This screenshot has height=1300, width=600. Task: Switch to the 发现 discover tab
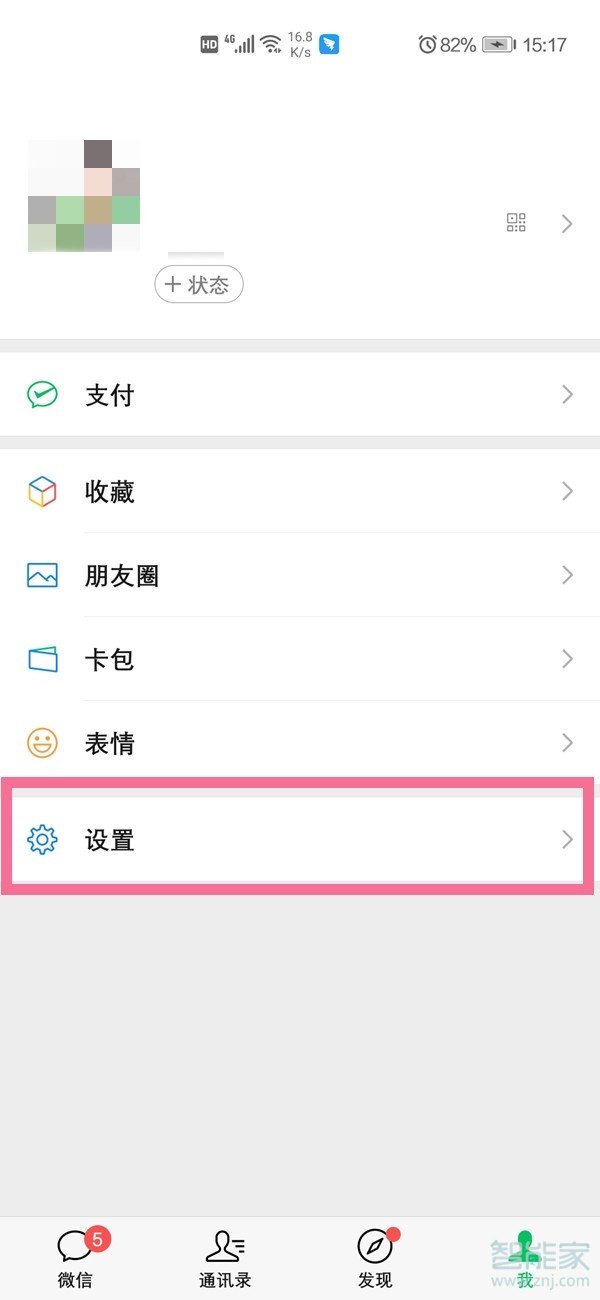click(x=375, y=1258)
